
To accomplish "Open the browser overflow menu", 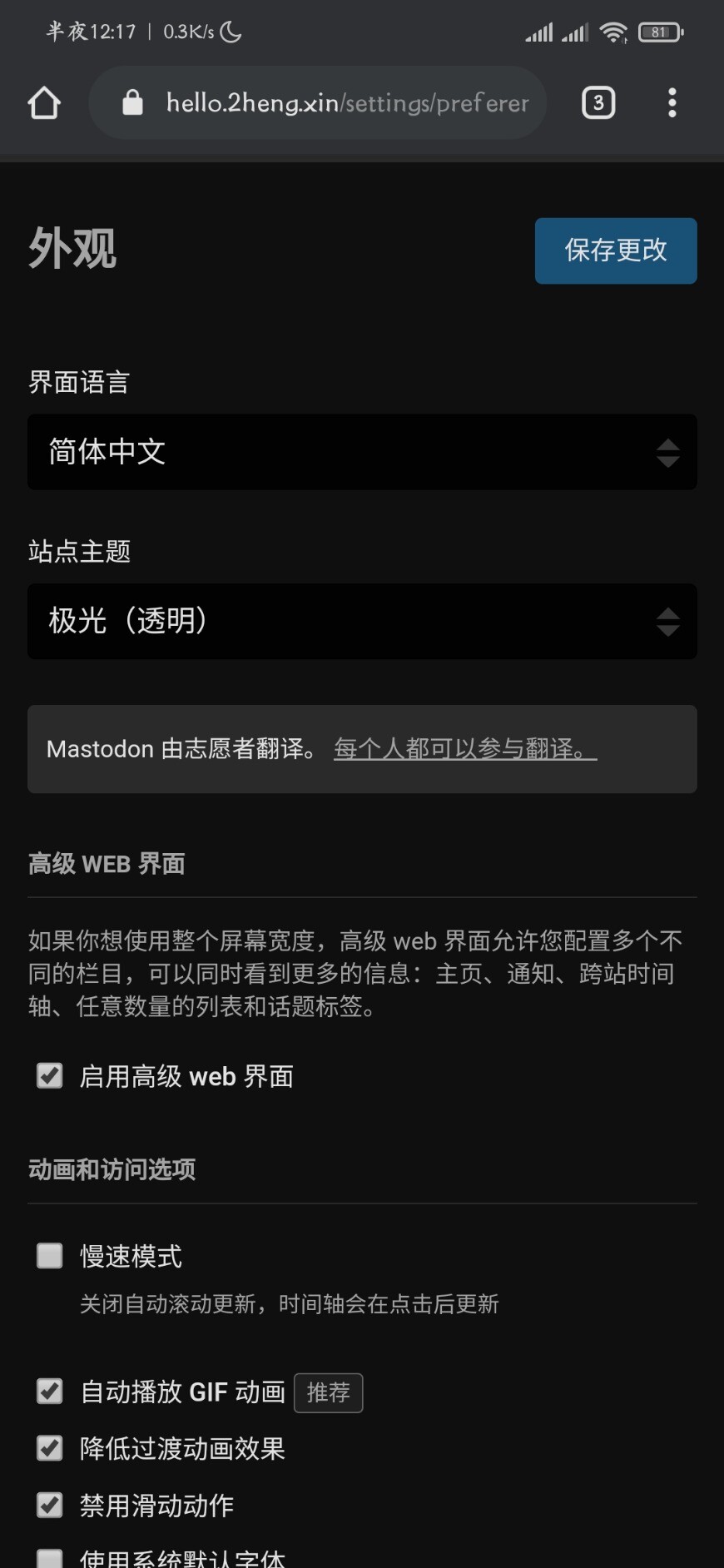I will tap(672, 103).
